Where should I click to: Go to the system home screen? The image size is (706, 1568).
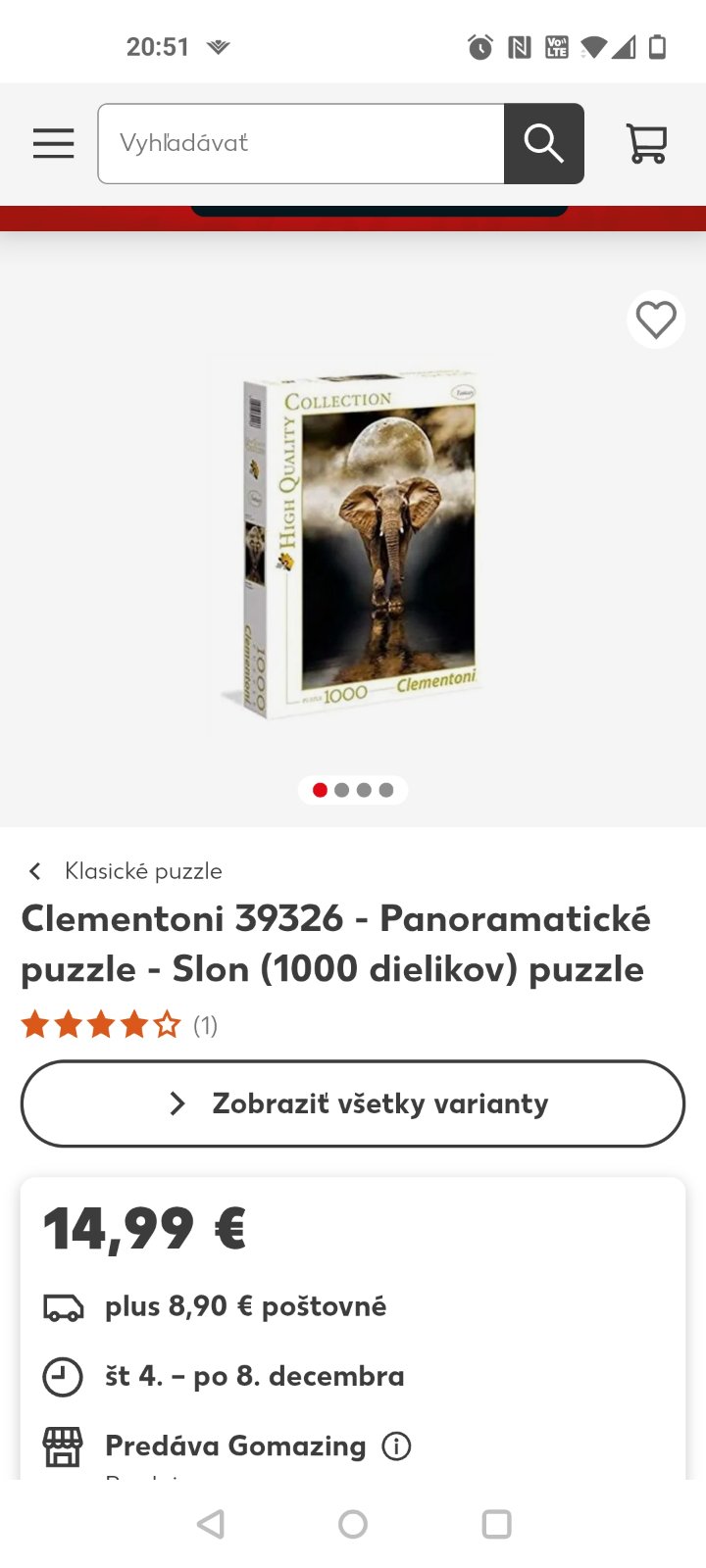pyautogui.click(x=353, y=1524)
